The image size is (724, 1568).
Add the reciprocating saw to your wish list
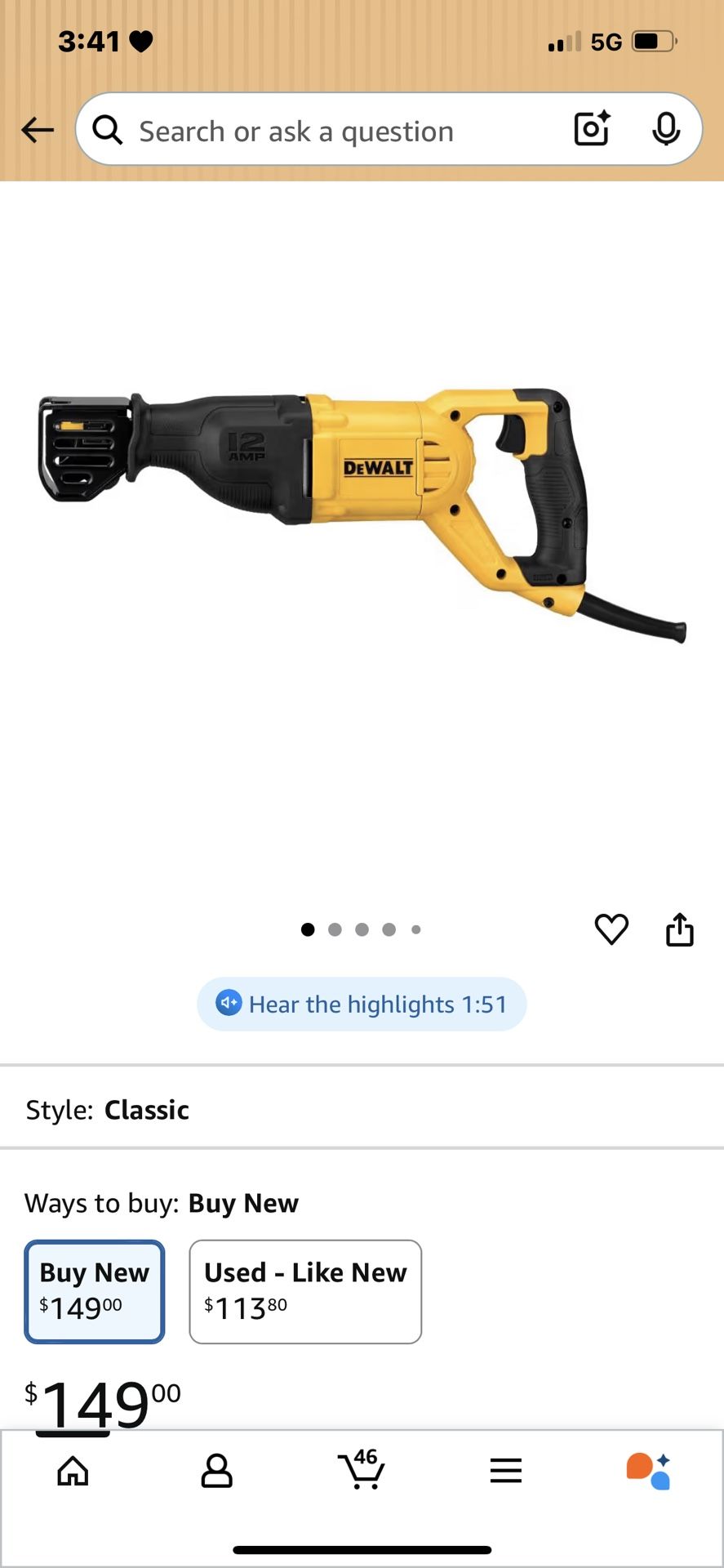[x=611, y=929]
